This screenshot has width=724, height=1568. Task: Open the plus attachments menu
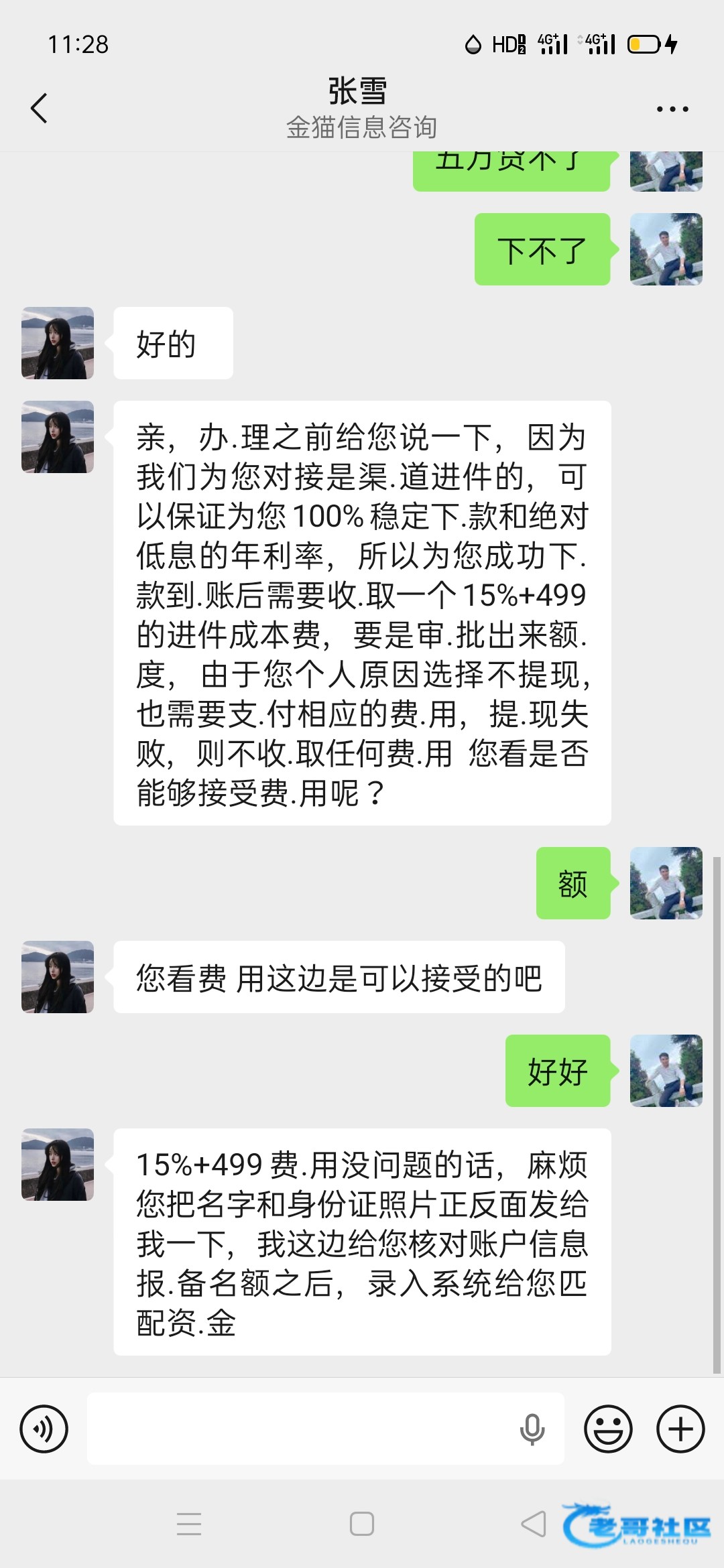tap(680, 1429)
